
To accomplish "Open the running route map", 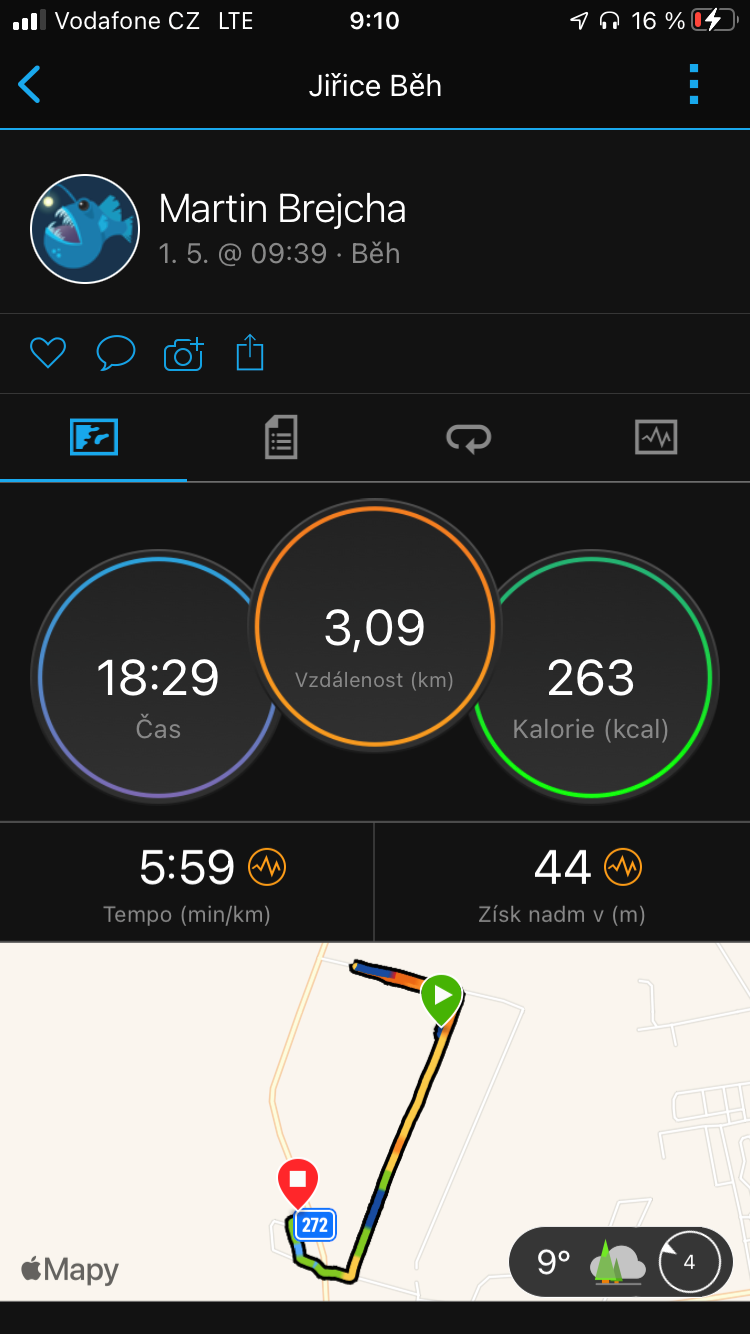I will (375, 1121).
